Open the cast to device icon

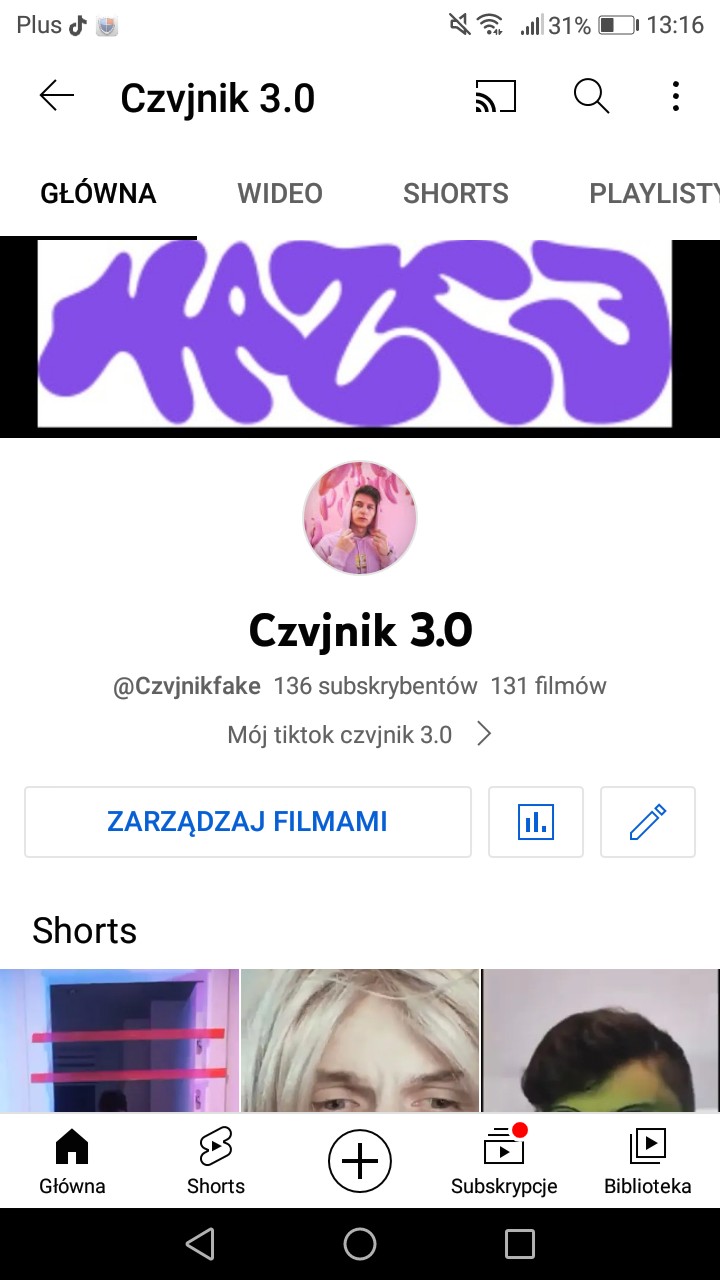(495, 96)
